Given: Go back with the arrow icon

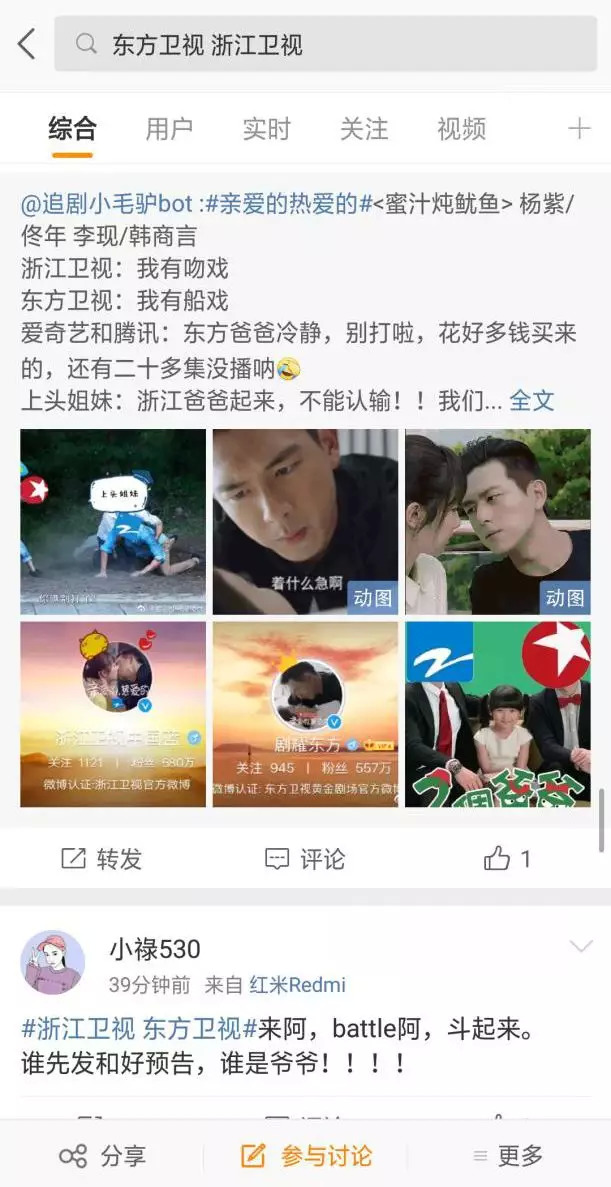Looking at the screenshot, I should pyautogui.click(x=27, y=44).
